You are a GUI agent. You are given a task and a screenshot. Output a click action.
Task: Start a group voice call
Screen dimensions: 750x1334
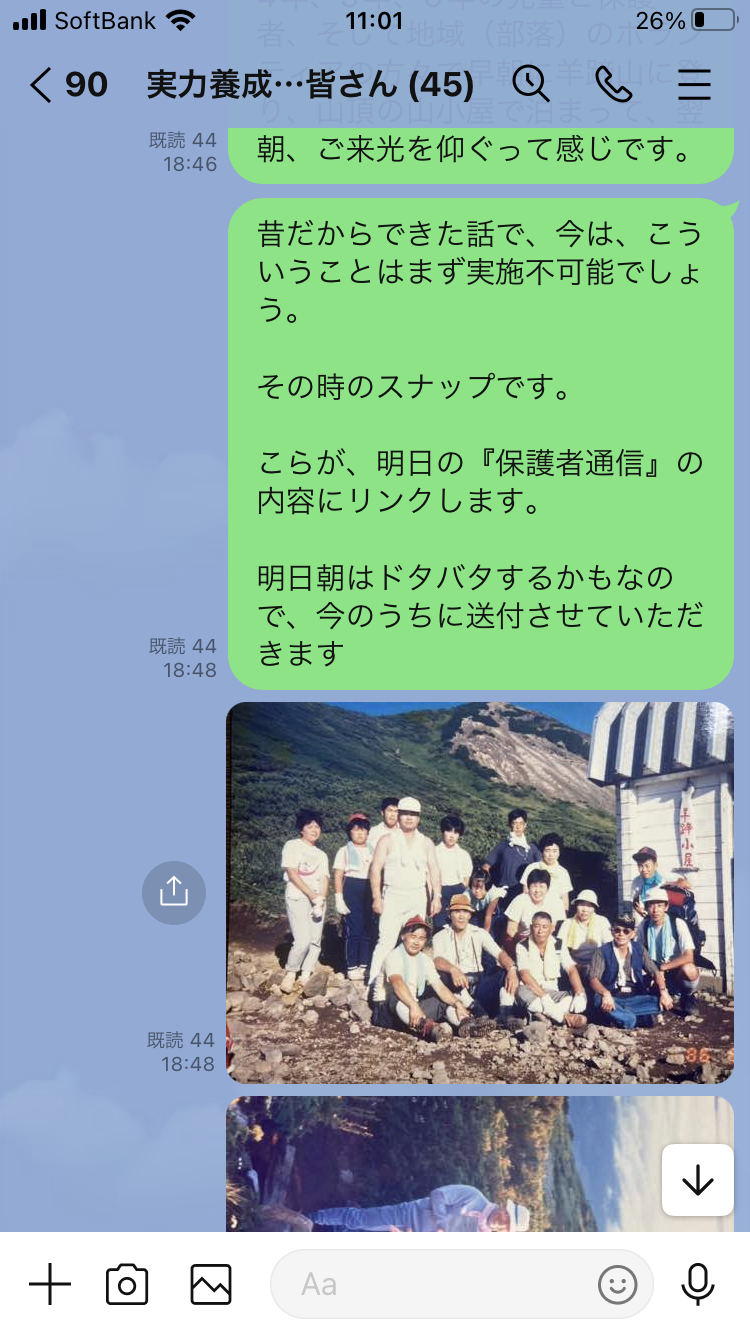pyautogui.click(x=613, y=85)
